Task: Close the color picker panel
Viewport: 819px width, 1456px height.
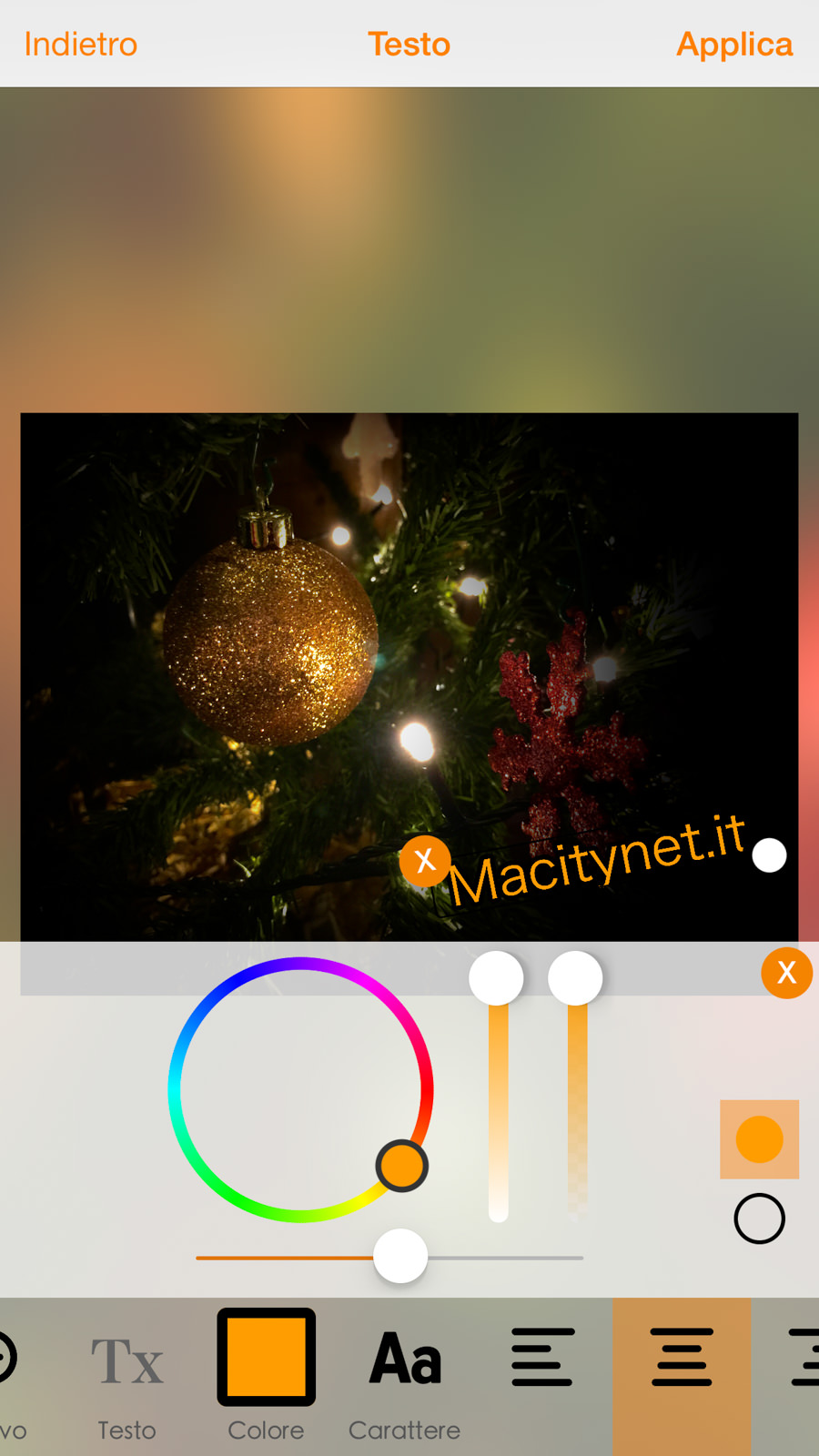Action: click(786, 972)
